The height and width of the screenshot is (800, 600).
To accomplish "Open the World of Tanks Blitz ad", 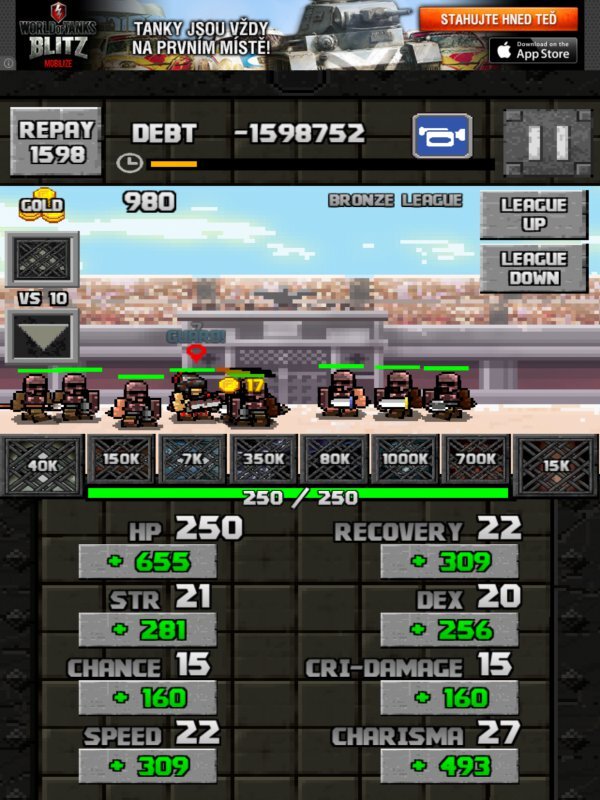I will [300, 35].
